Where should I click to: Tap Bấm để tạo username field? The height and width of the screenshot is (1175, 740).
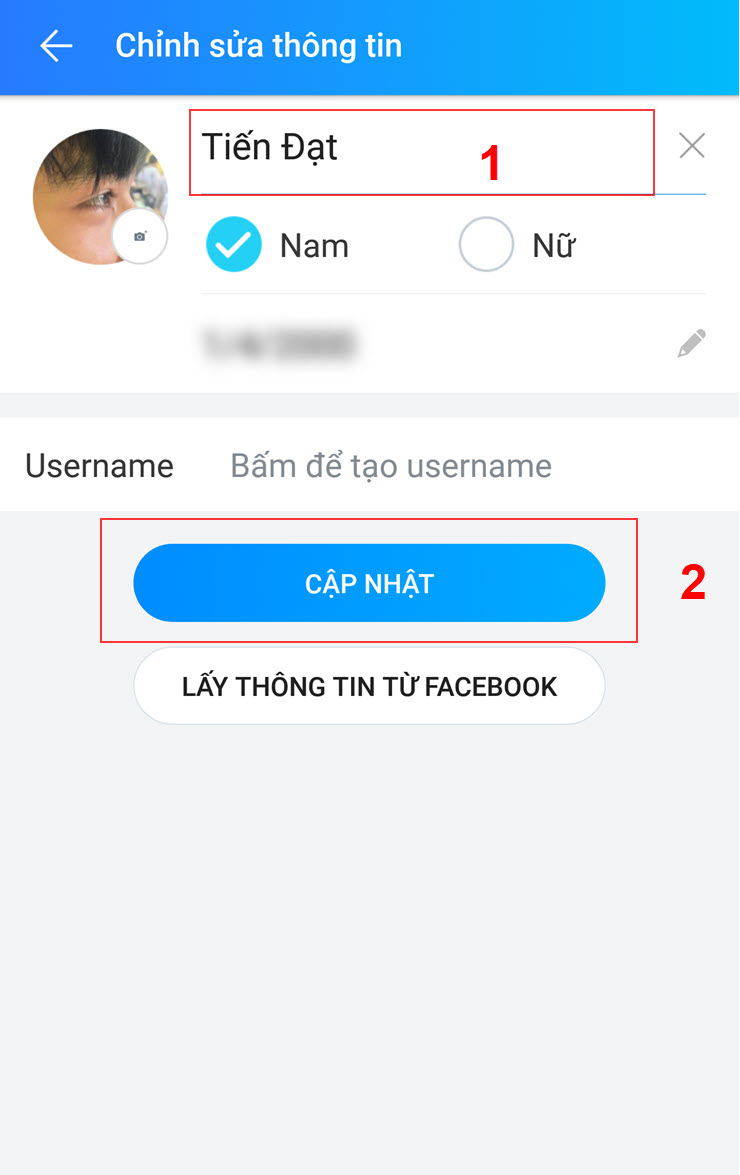click(391, 465)
